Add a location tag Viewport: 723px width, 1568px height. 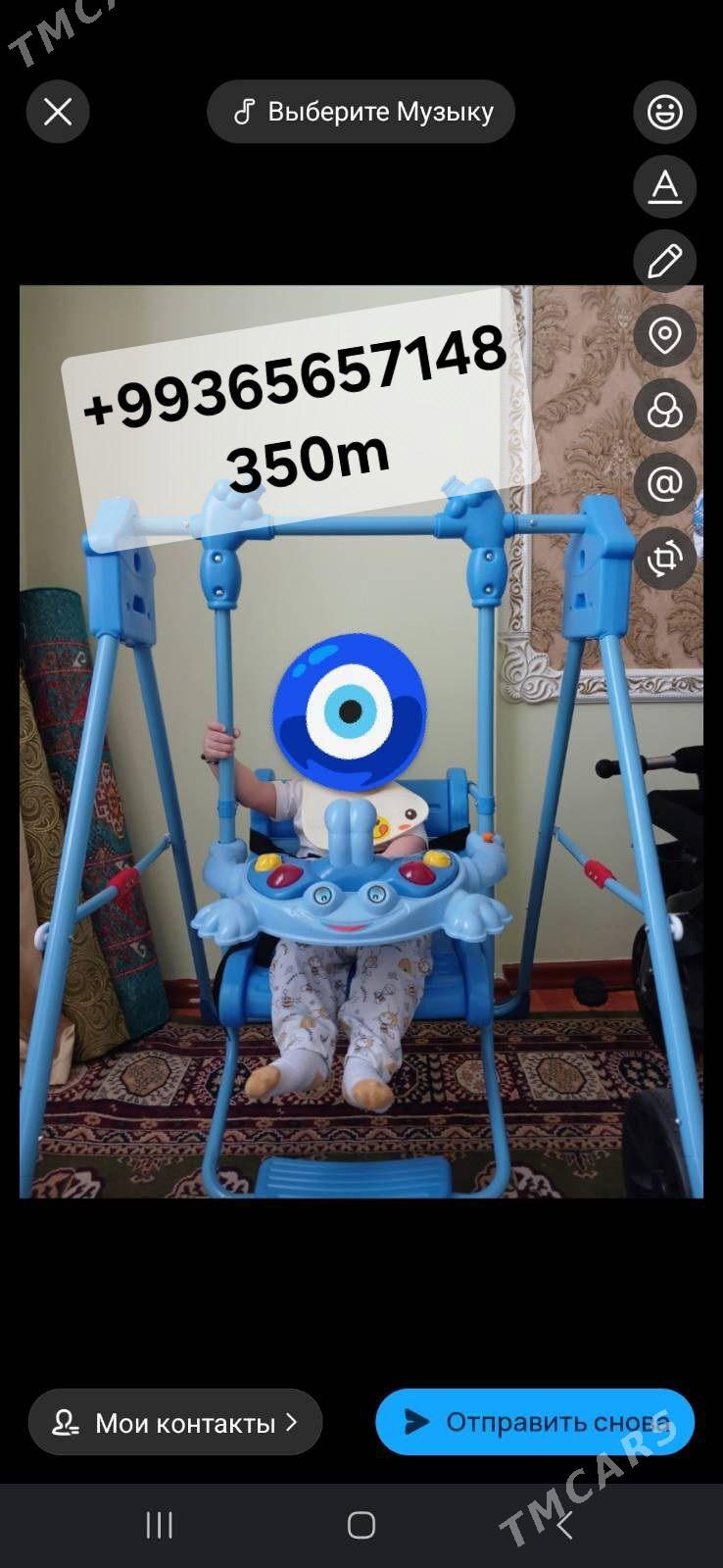(x=664, y=335)
